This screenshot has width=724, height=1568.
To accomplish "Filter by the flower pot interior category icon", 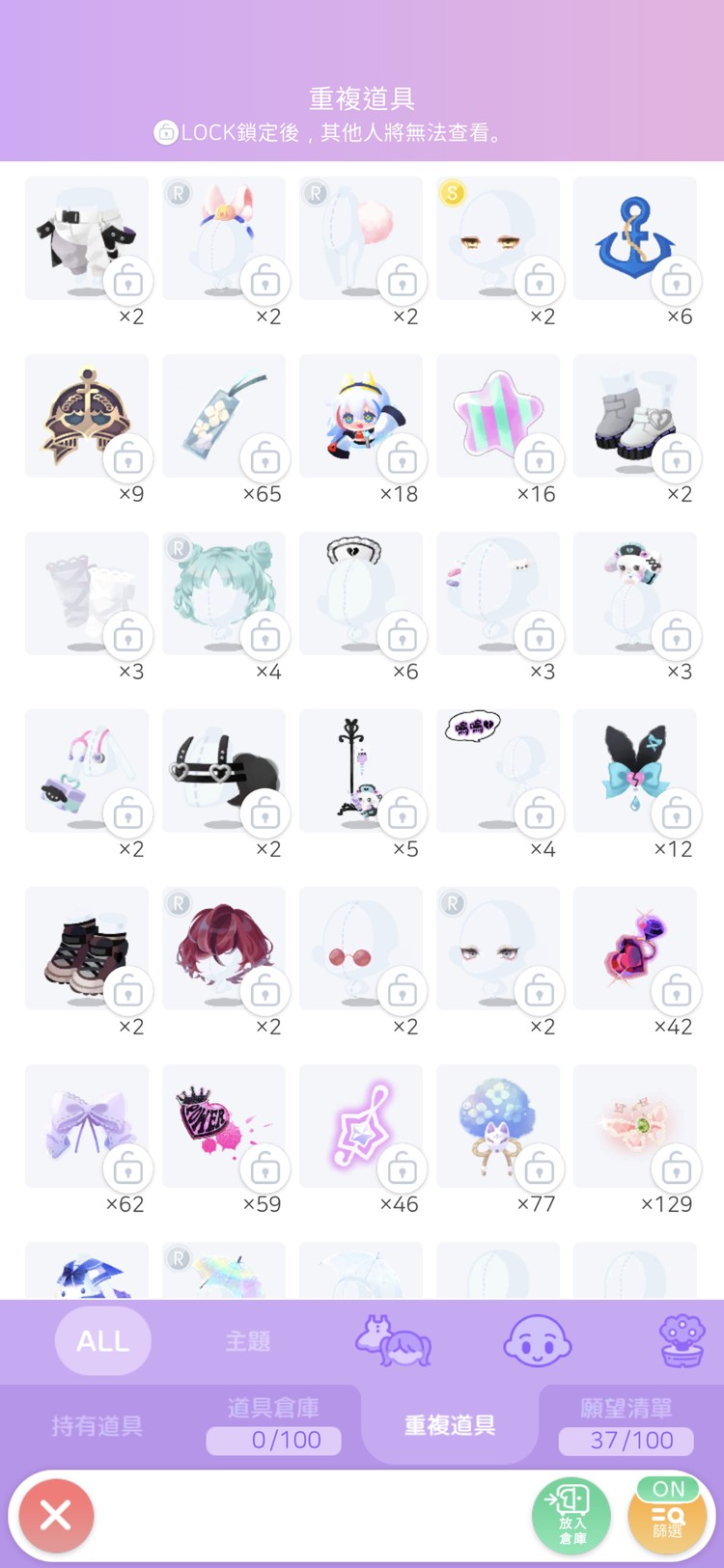I will 682,1341.
